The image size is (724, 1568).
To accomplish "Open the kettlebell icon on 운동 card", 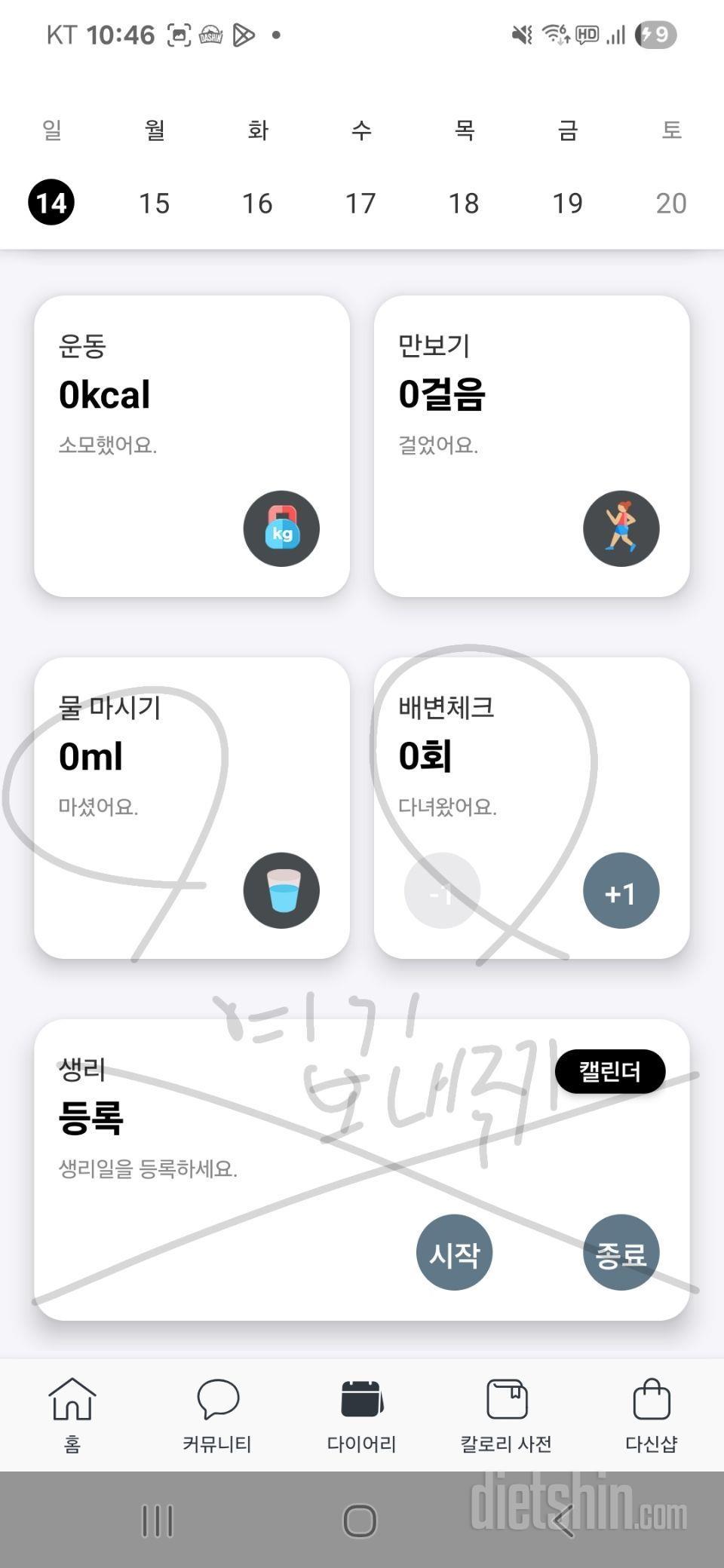I will click(281, 528).
